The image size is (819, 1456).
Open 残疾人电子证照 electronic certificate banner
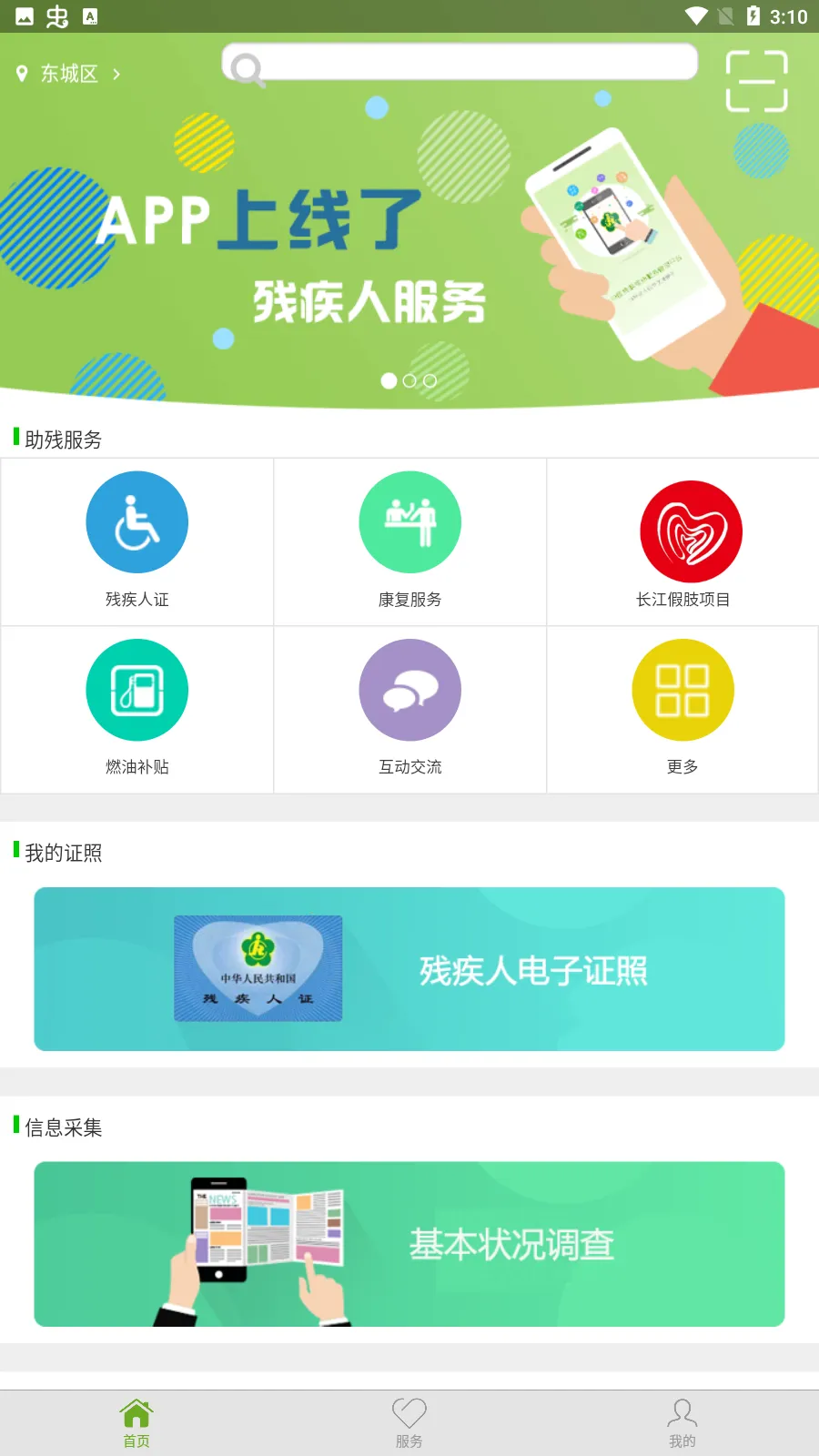click(x=409, y=967)
